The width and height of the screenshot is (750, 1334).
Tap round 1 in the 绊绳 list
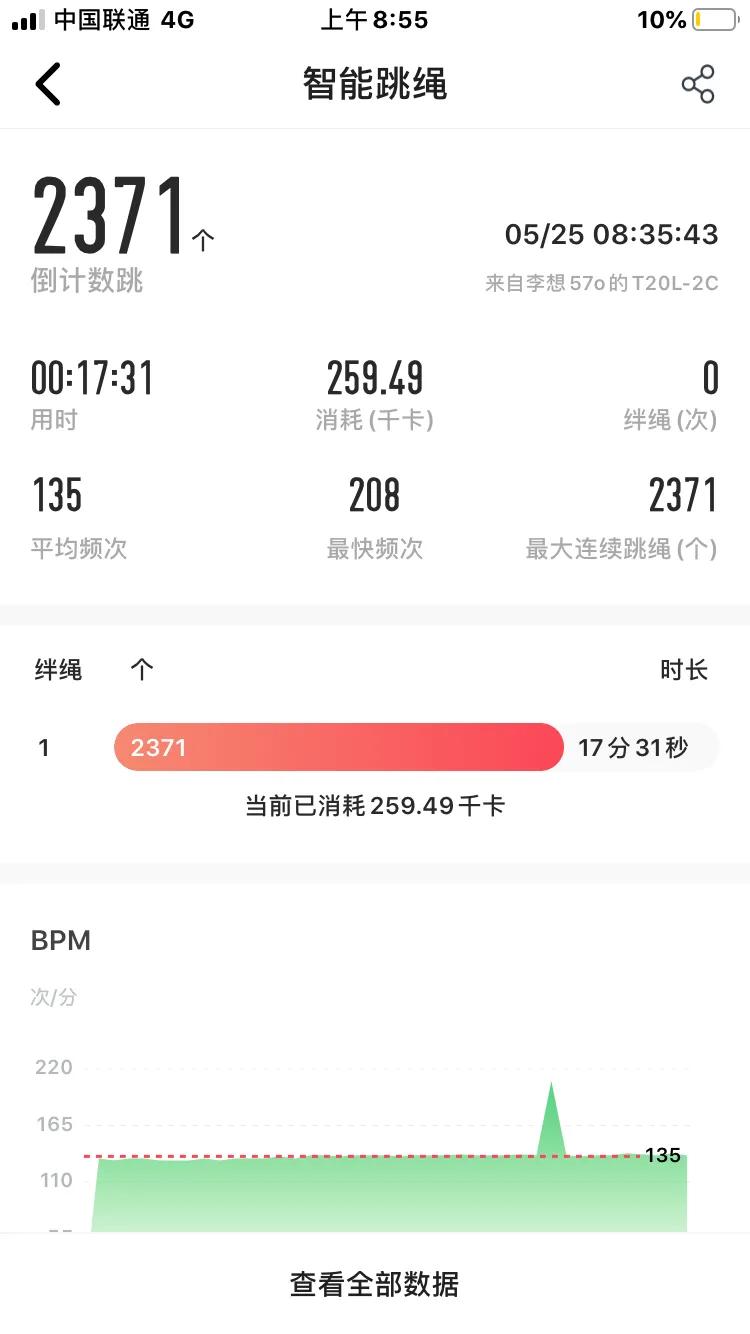point(44,747)
